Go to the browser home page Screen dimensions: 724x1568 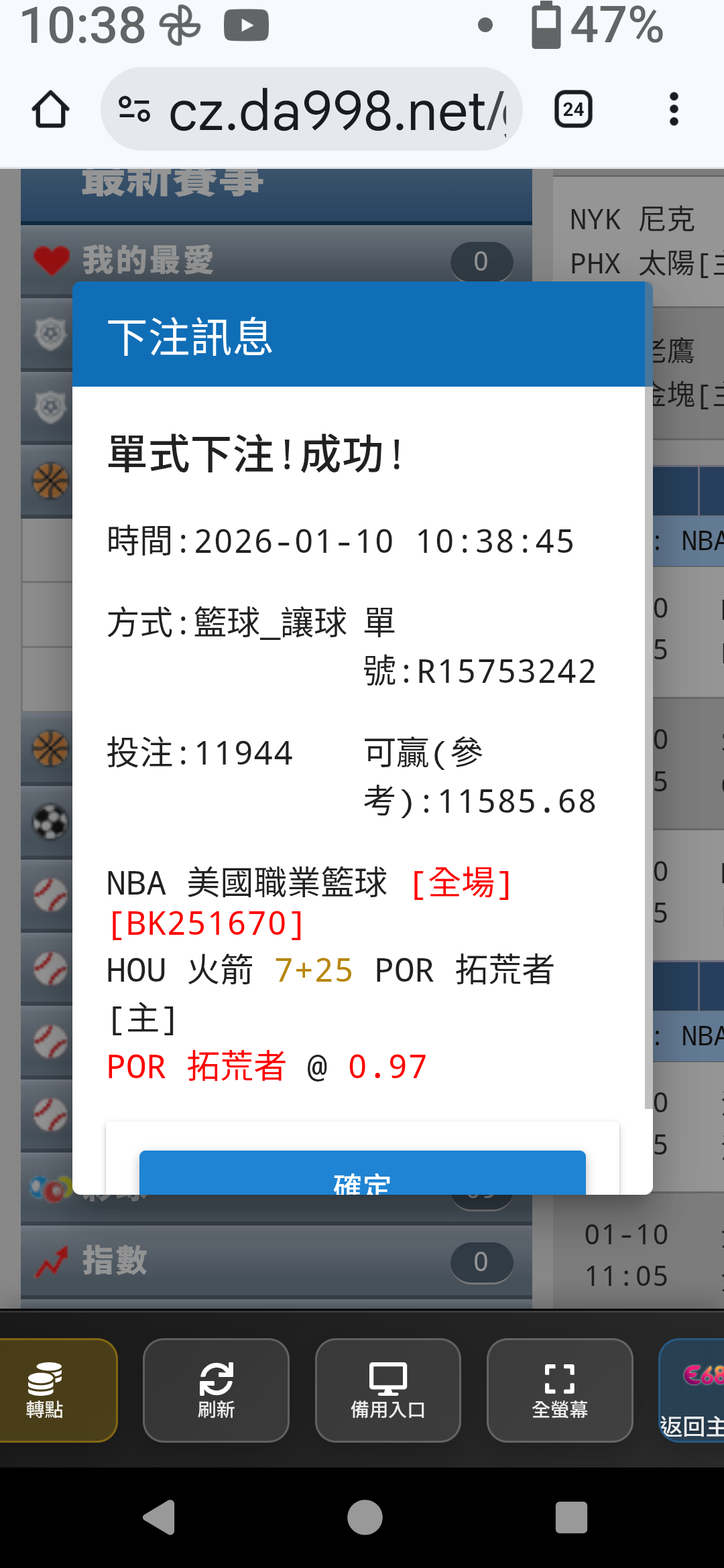pyautogui.click(x=50, y=109)
